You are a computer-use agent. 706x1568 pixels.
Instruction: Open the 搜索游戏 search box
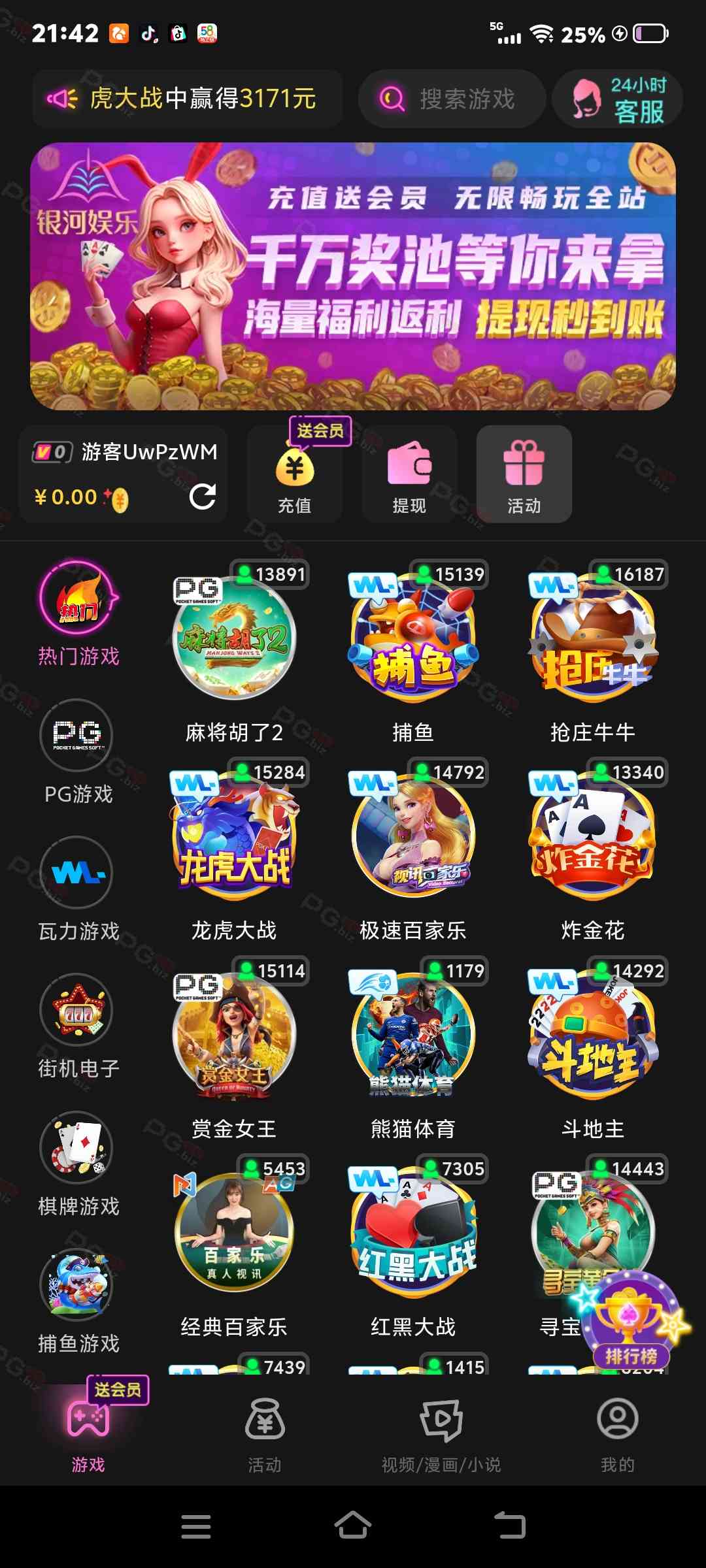452,99
